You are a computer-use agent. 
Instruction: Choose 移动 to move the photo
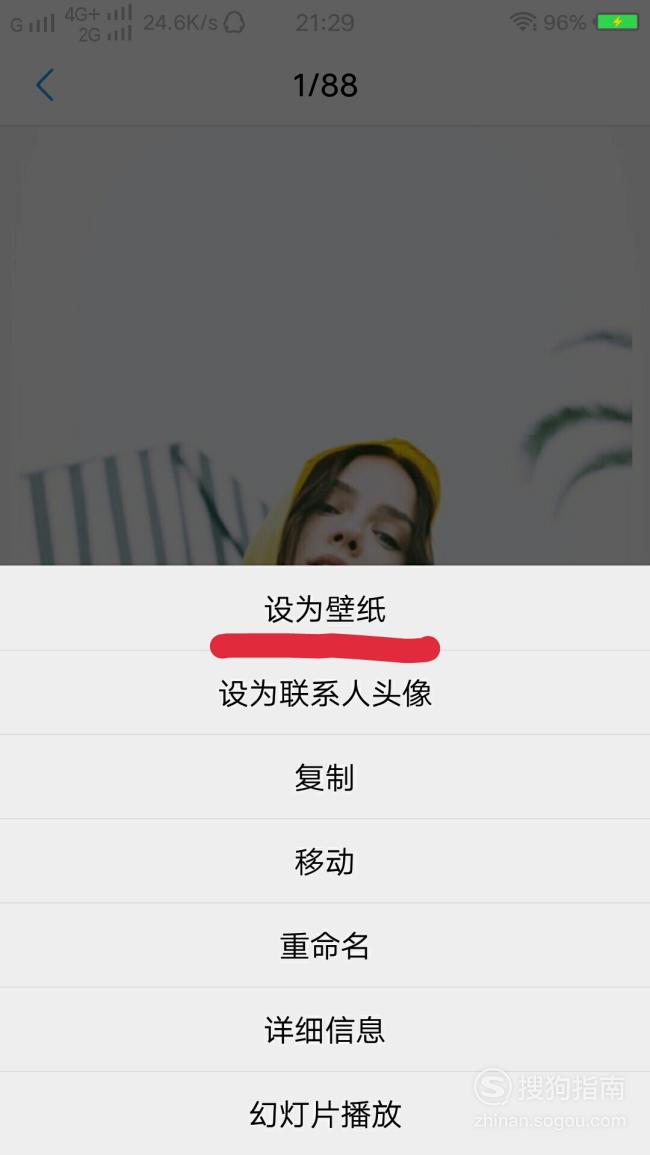tap(325, 861)
